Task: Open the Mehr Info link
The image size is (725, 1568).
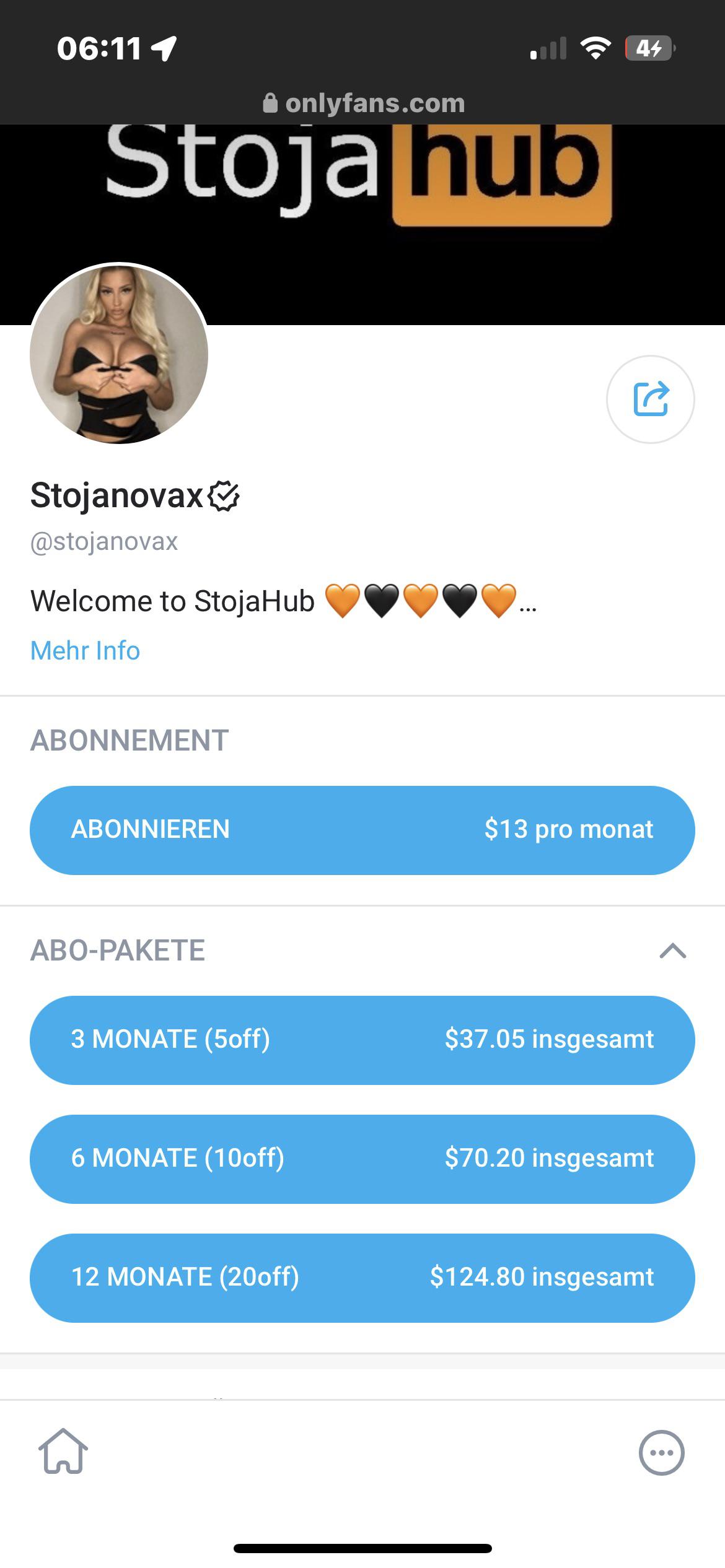Action: 85,650
